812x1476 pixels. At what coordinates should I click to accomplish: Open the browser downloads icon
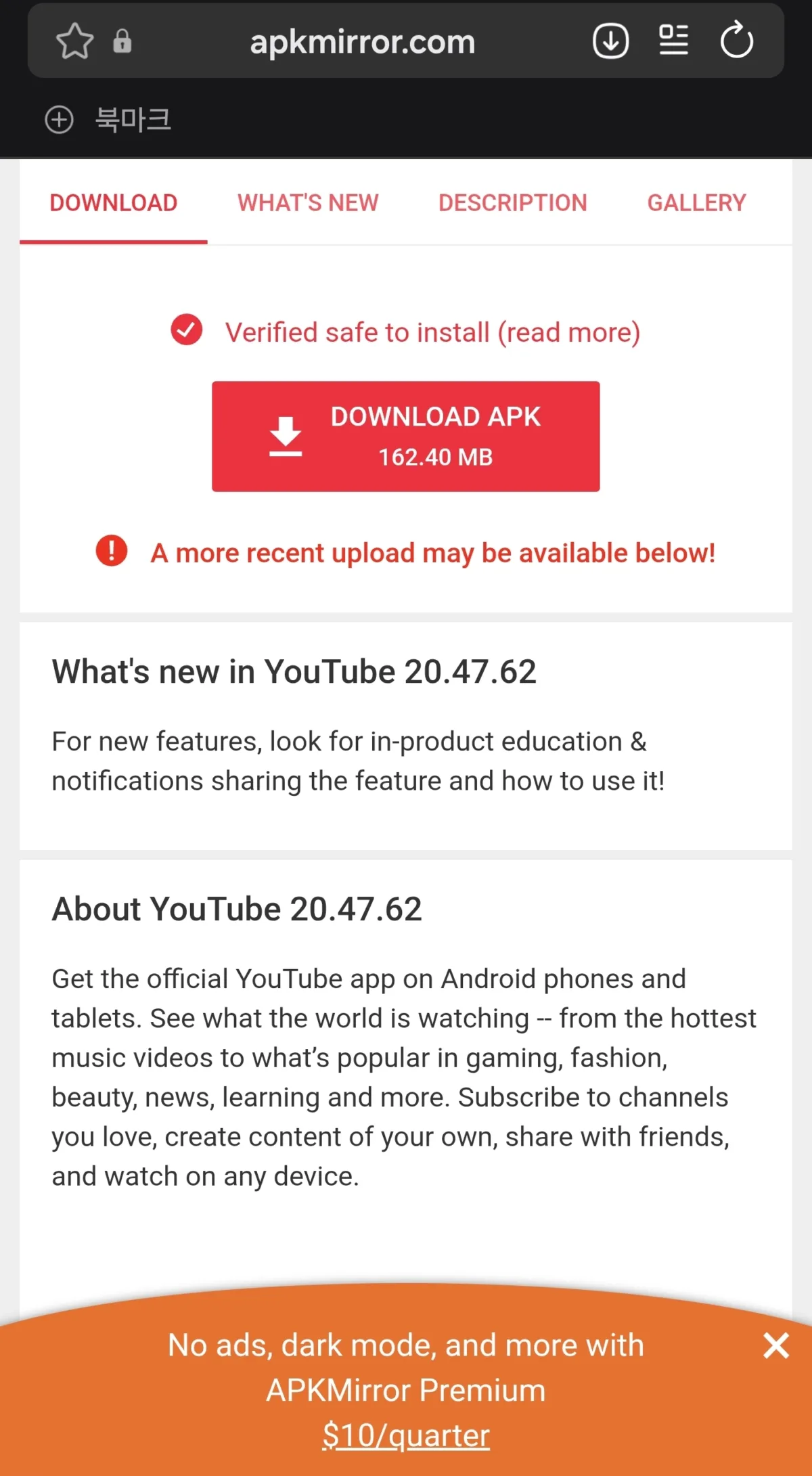point(610,41)
